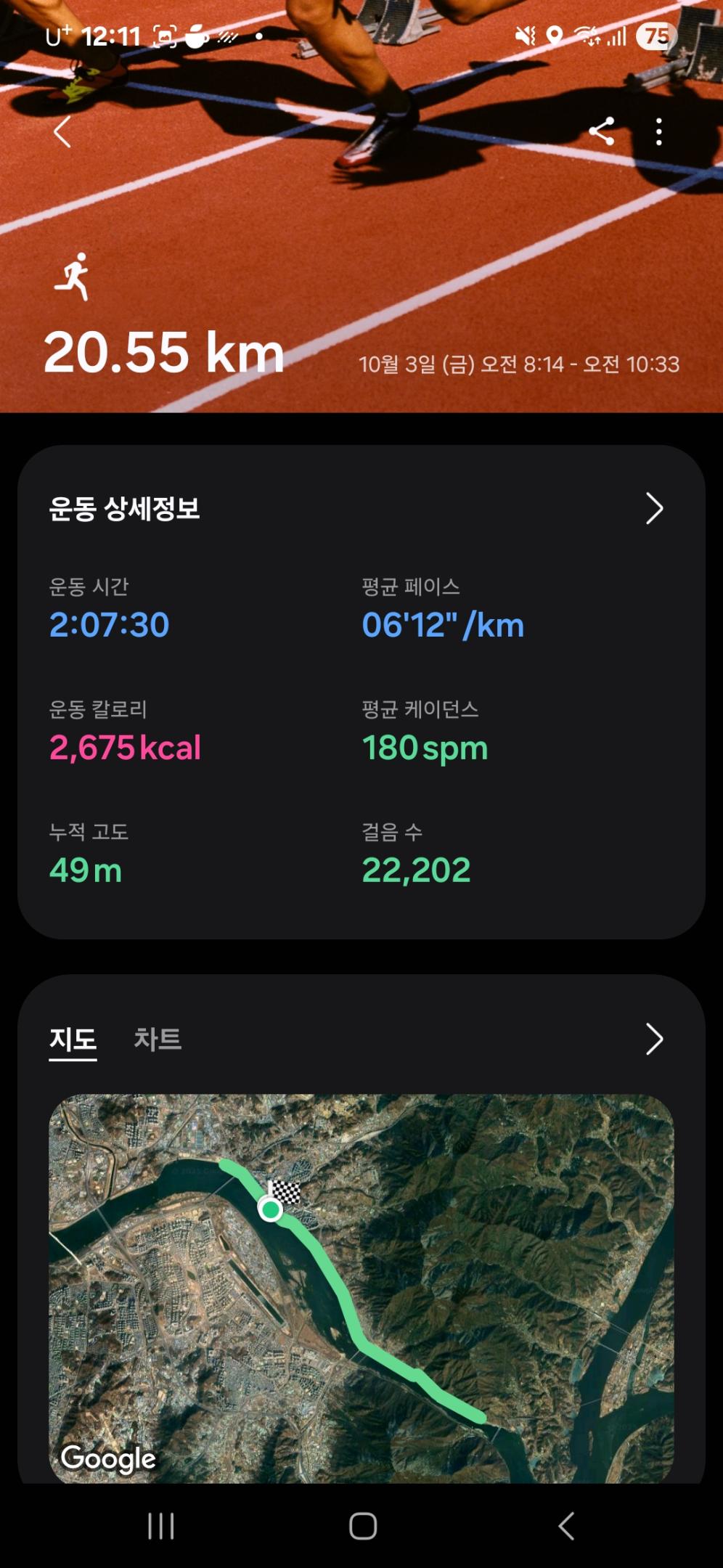Share this running workout
The height and width of the screenshot is (1568, 723).
(x=602, y=131)
